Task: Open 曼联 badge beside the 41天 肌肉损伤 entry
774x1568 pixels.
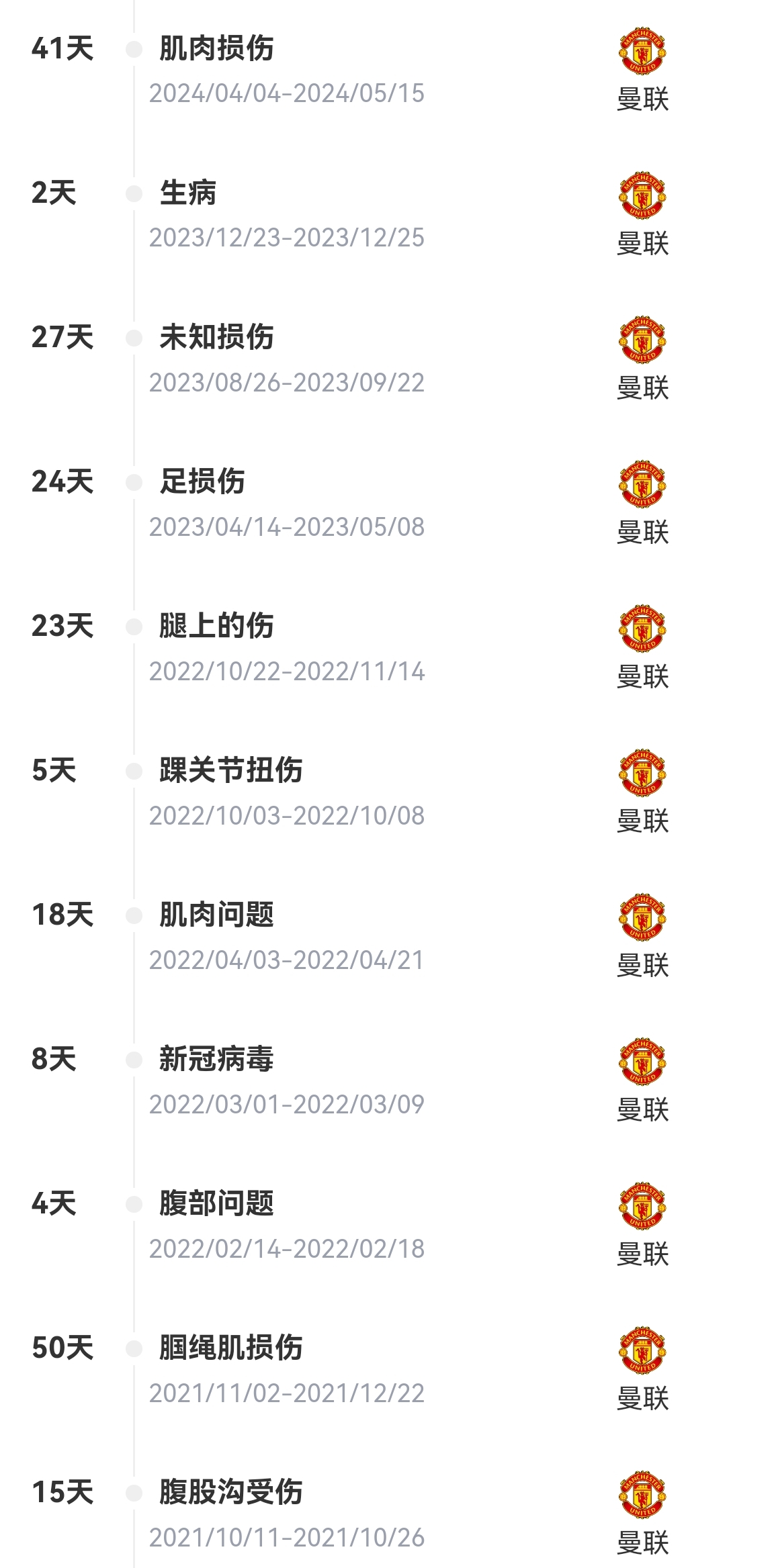Action: pyautogui.click(x=642, y=51)
